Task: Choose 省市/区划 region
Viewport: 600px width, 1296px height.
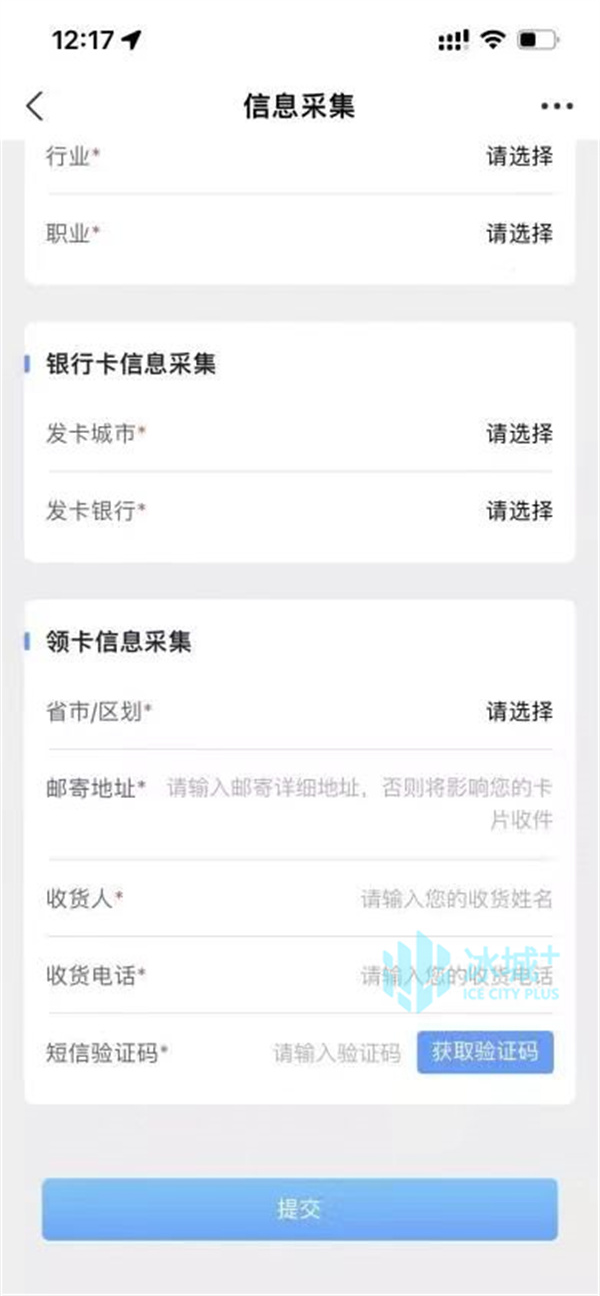Action: pyautogui.click(x=519, y=712)
